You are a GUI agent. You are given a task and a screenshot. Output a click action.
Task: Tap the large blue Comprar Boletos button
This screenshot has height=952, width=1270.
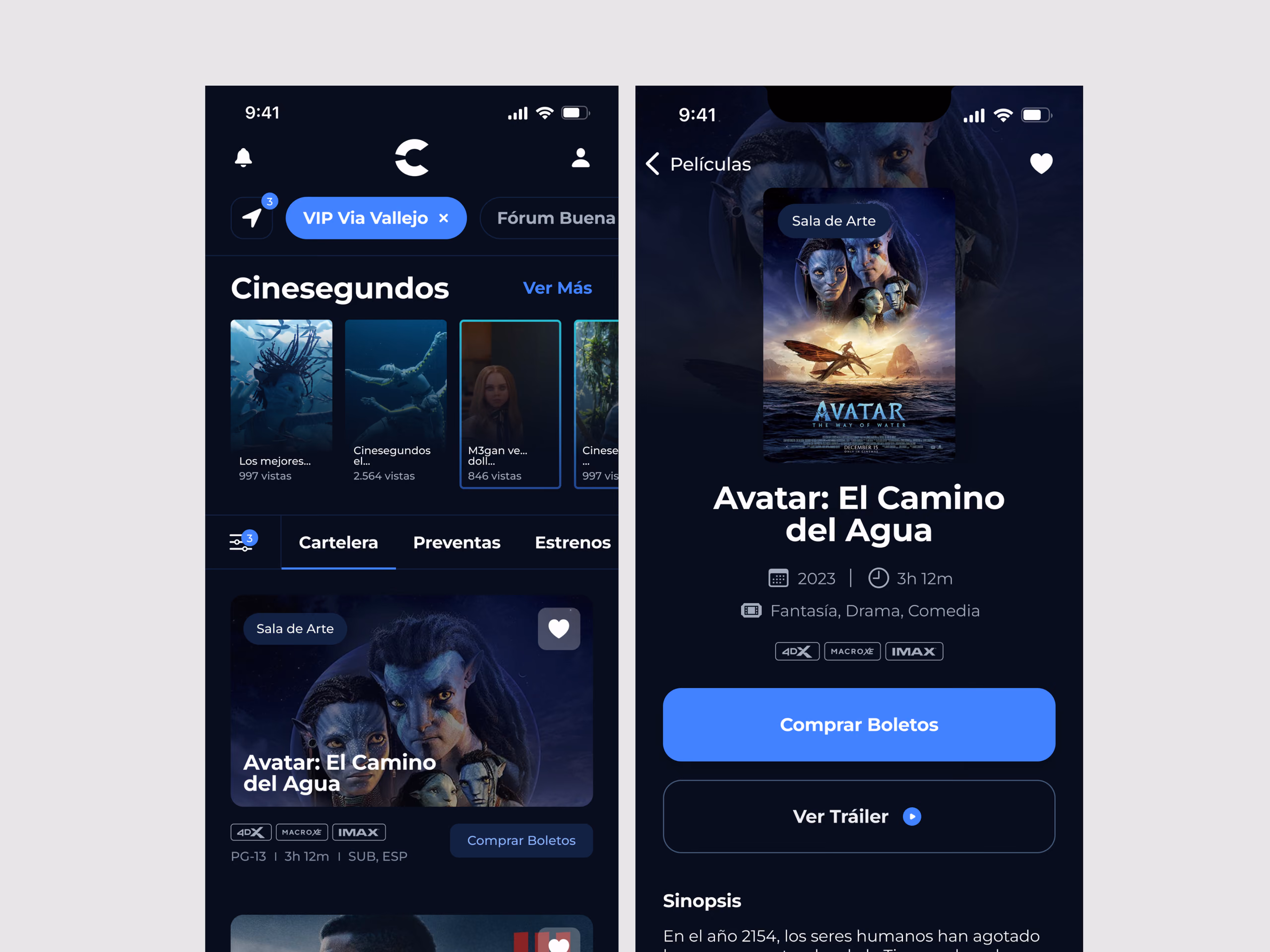pos(858,724)
